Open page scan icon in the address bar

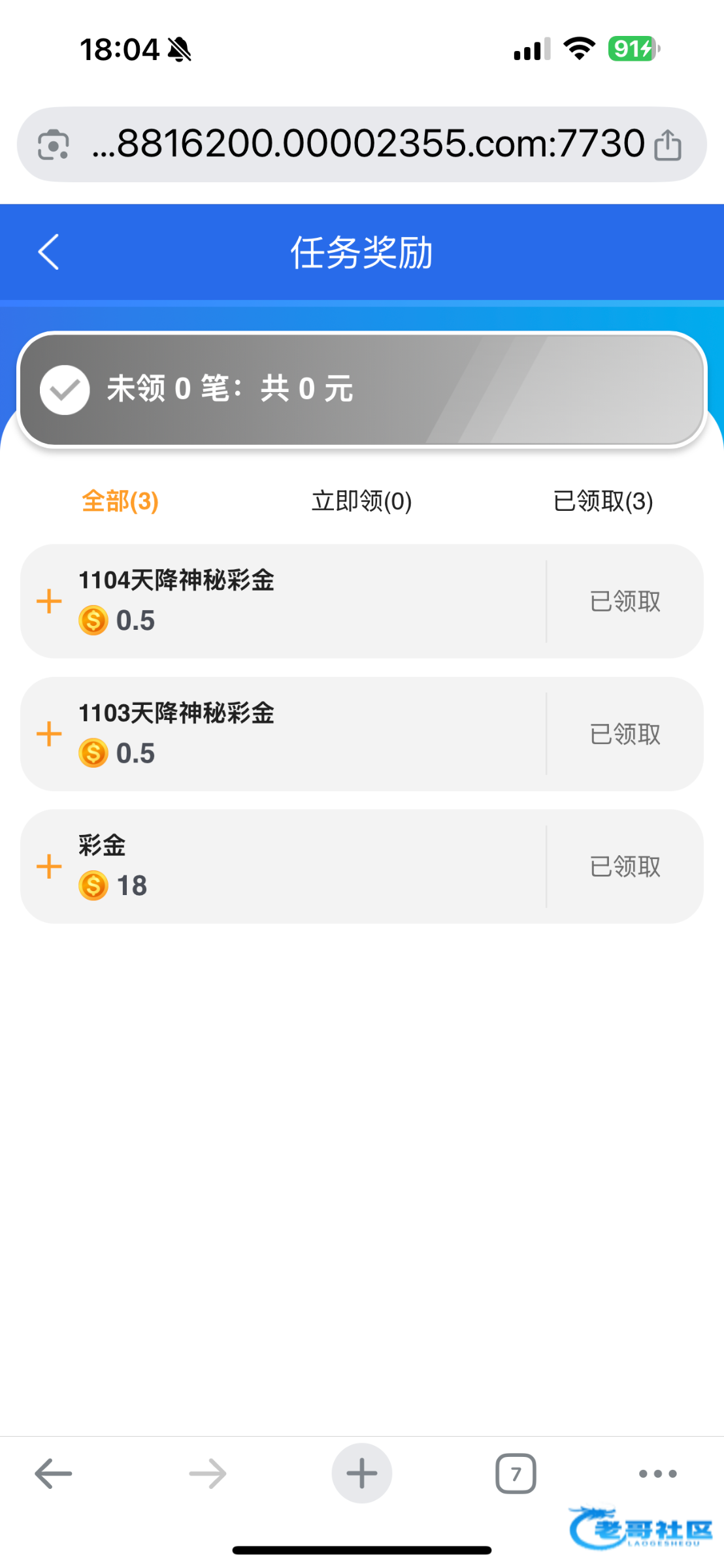[x=54, y=144]
